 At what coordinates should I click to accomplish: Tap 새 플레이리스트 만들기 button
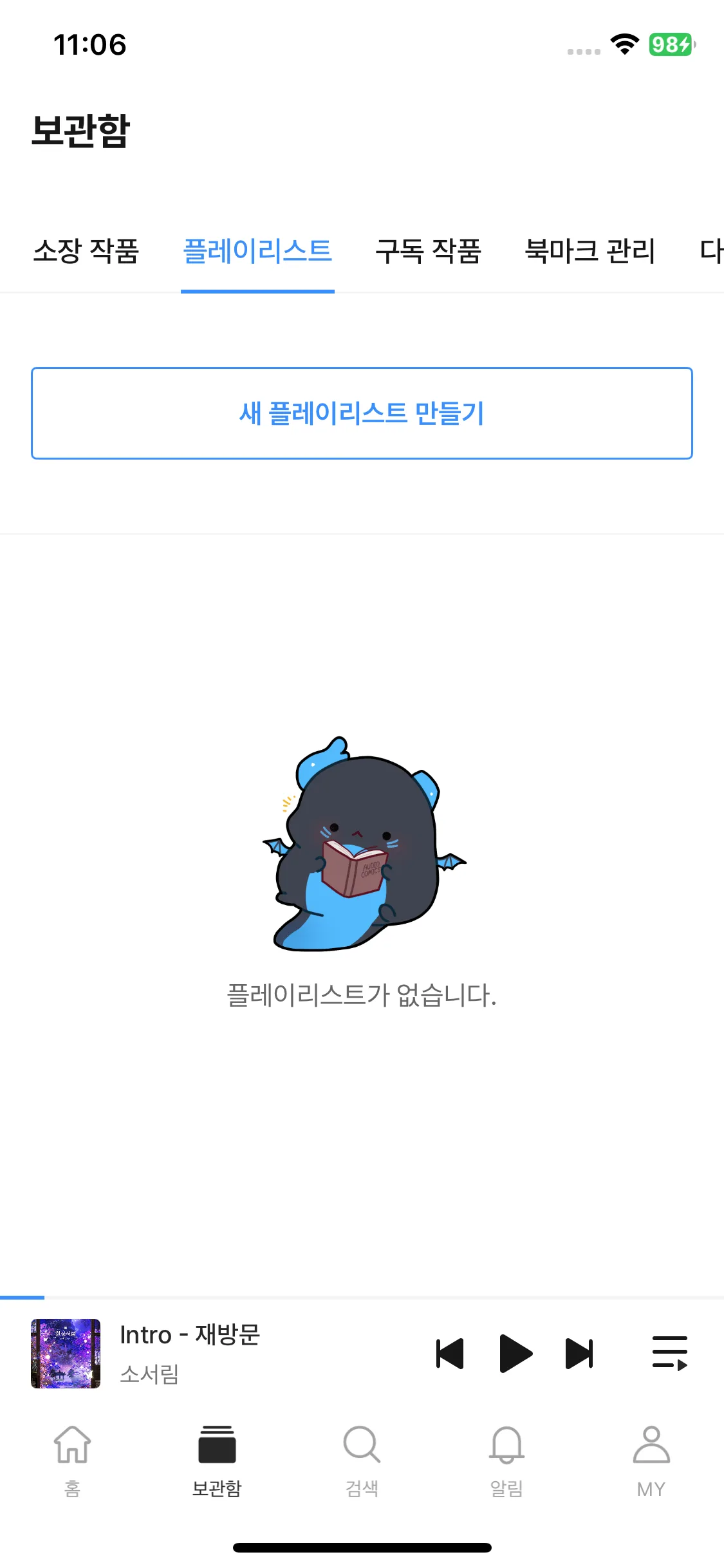(362, 413)
